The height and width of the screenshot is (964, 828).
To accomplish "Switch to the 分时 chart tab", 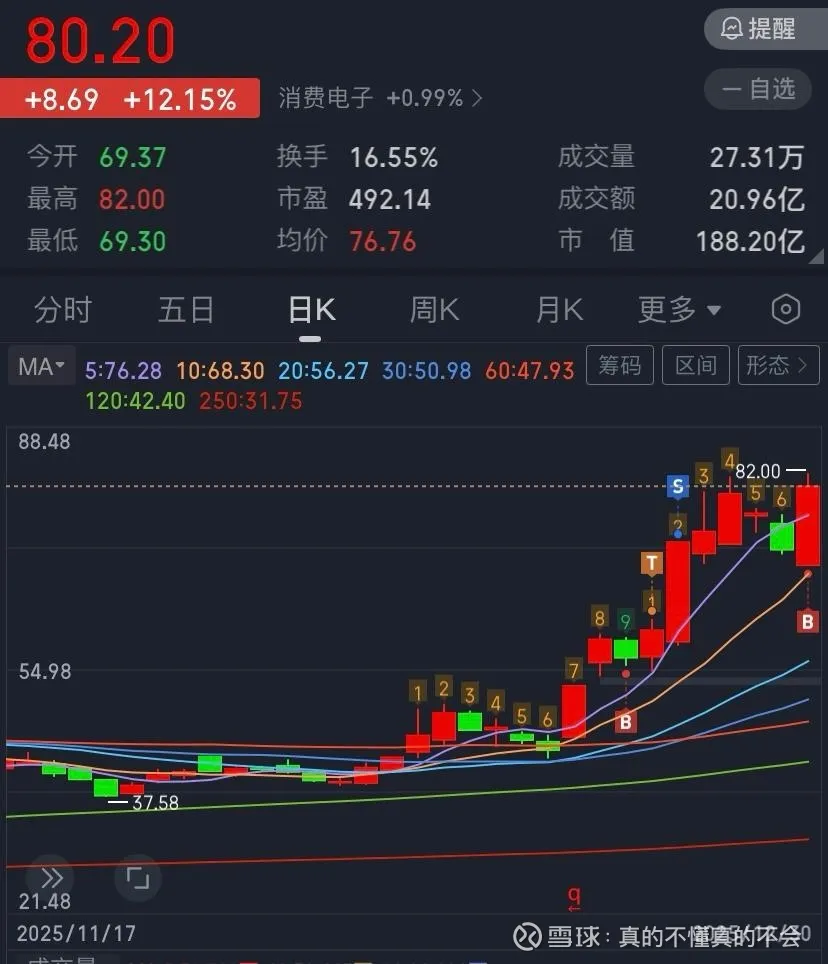I will 62,310.
